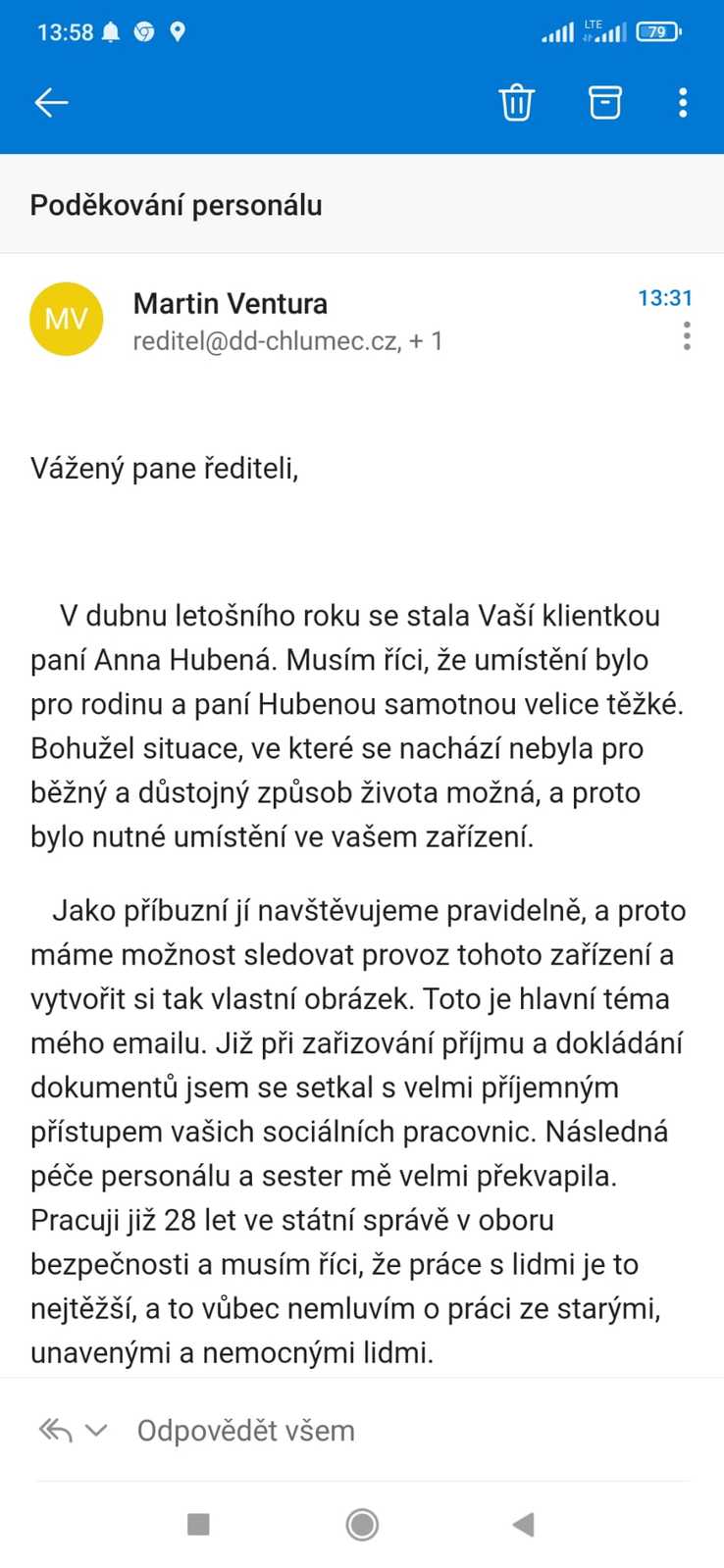Expand the reply options chevron
Screen dimensions: 724x1568
coord(96,1431)
